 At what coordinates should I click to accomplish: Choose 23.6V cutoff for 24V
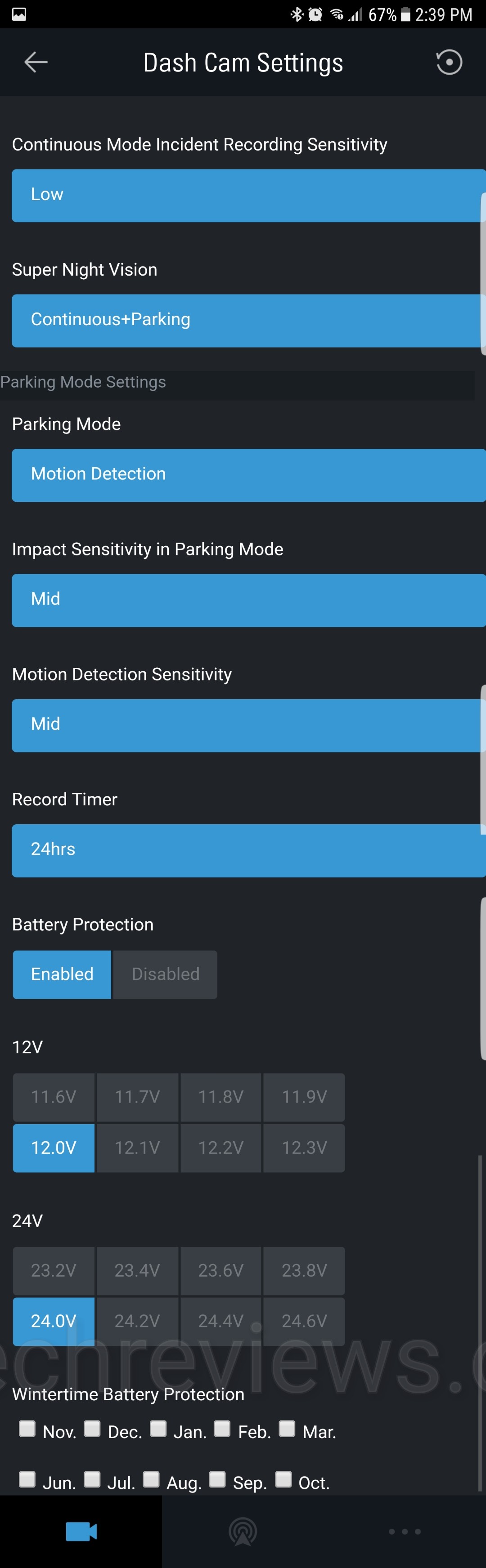point(220,1270)
